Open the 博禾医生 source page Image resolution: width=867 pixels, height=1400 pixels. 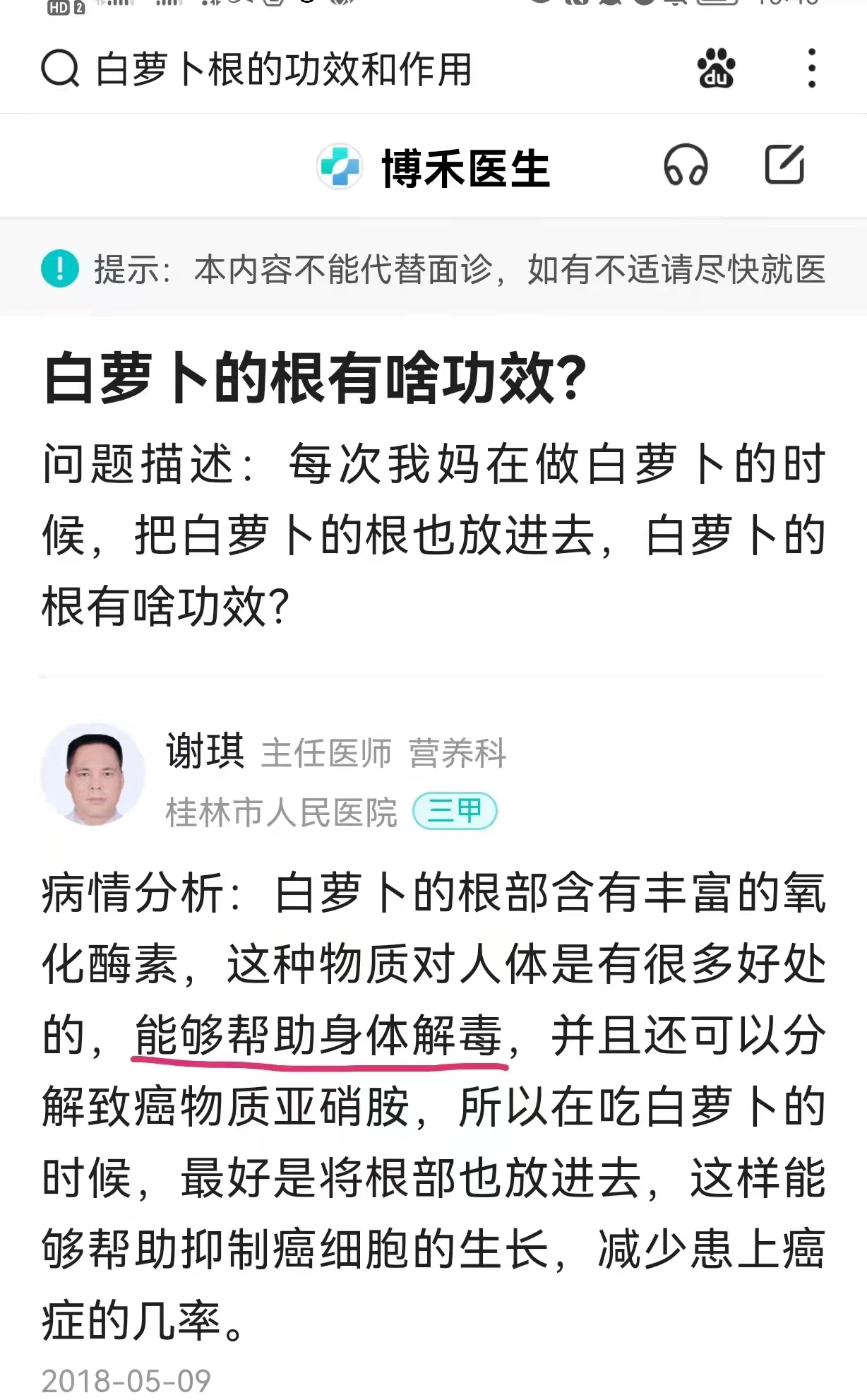tap(433, 168)
